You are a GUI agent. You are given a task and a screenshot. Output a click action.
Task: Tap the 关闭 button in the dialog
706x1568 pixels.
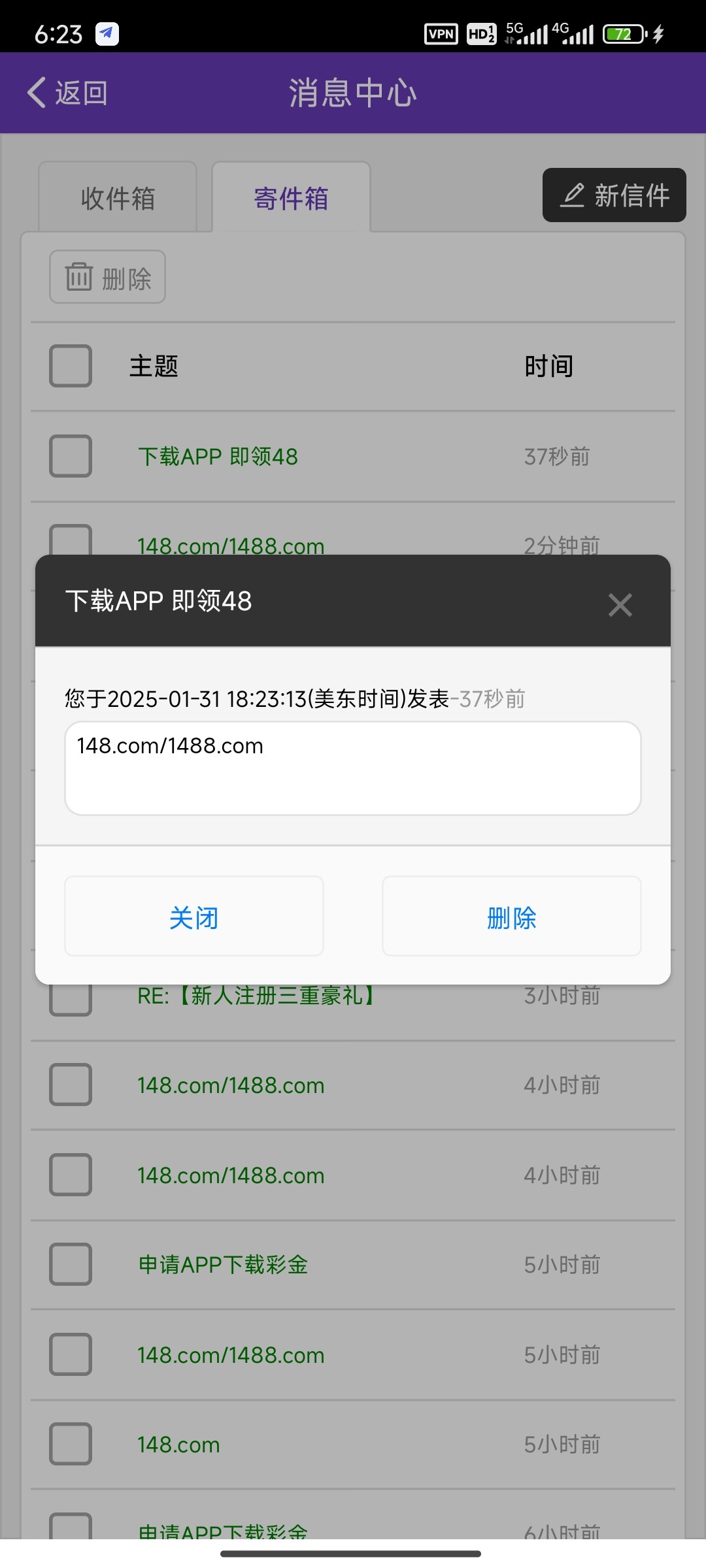click(194, 916)
